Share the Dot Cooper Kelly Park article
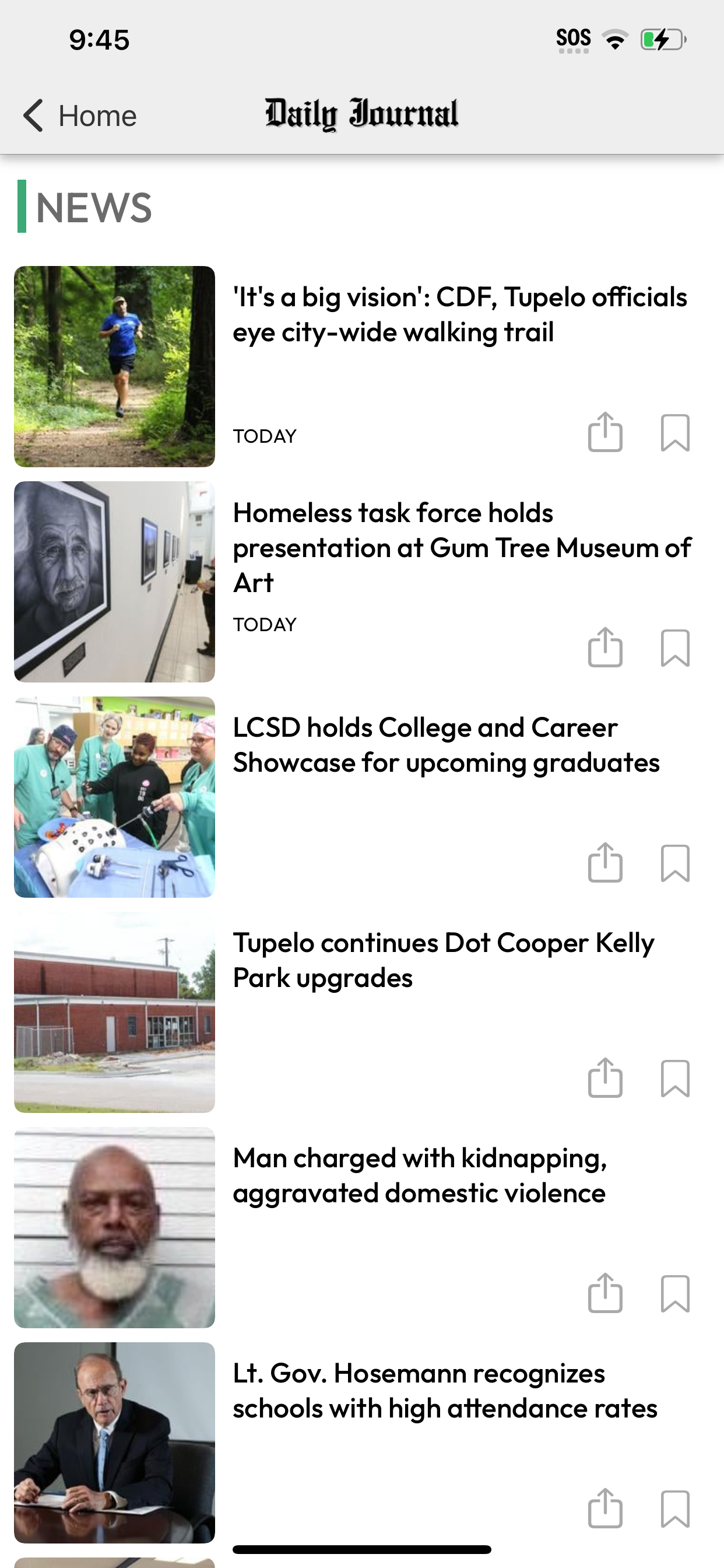The image size is (724, 1568). coord(604,1078)
